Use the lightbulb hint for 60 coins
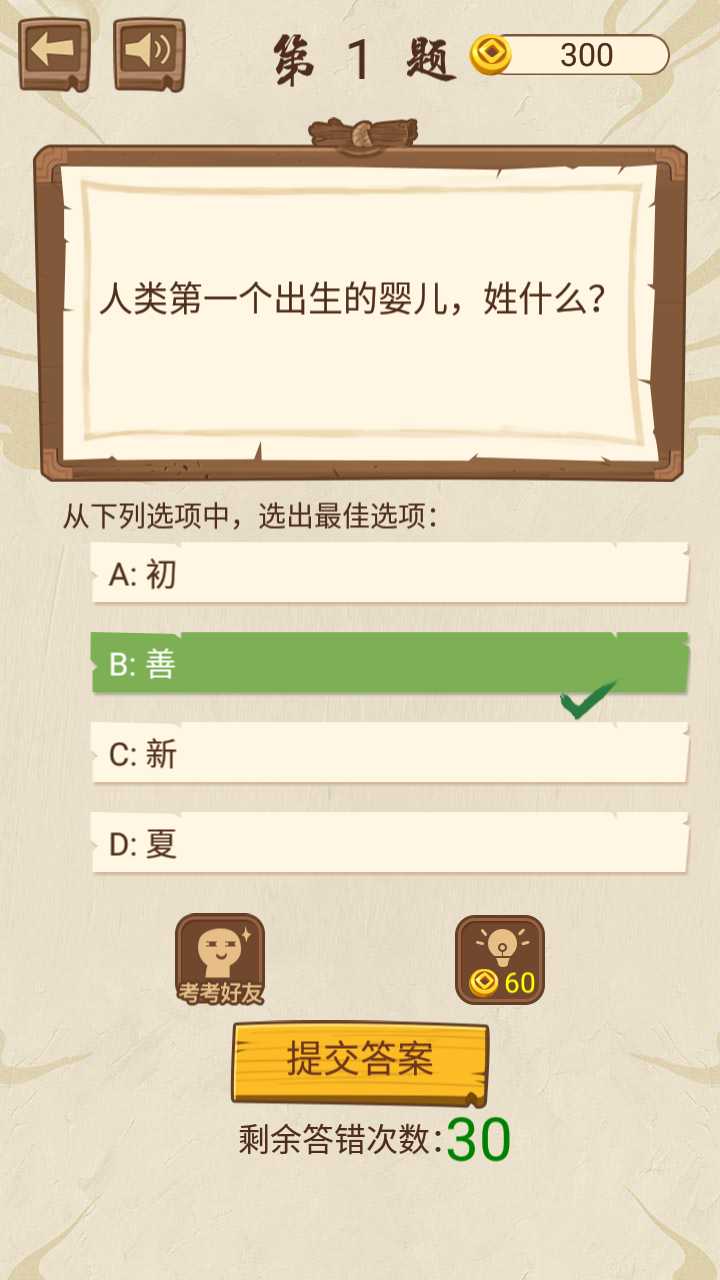 coord(500,959)
